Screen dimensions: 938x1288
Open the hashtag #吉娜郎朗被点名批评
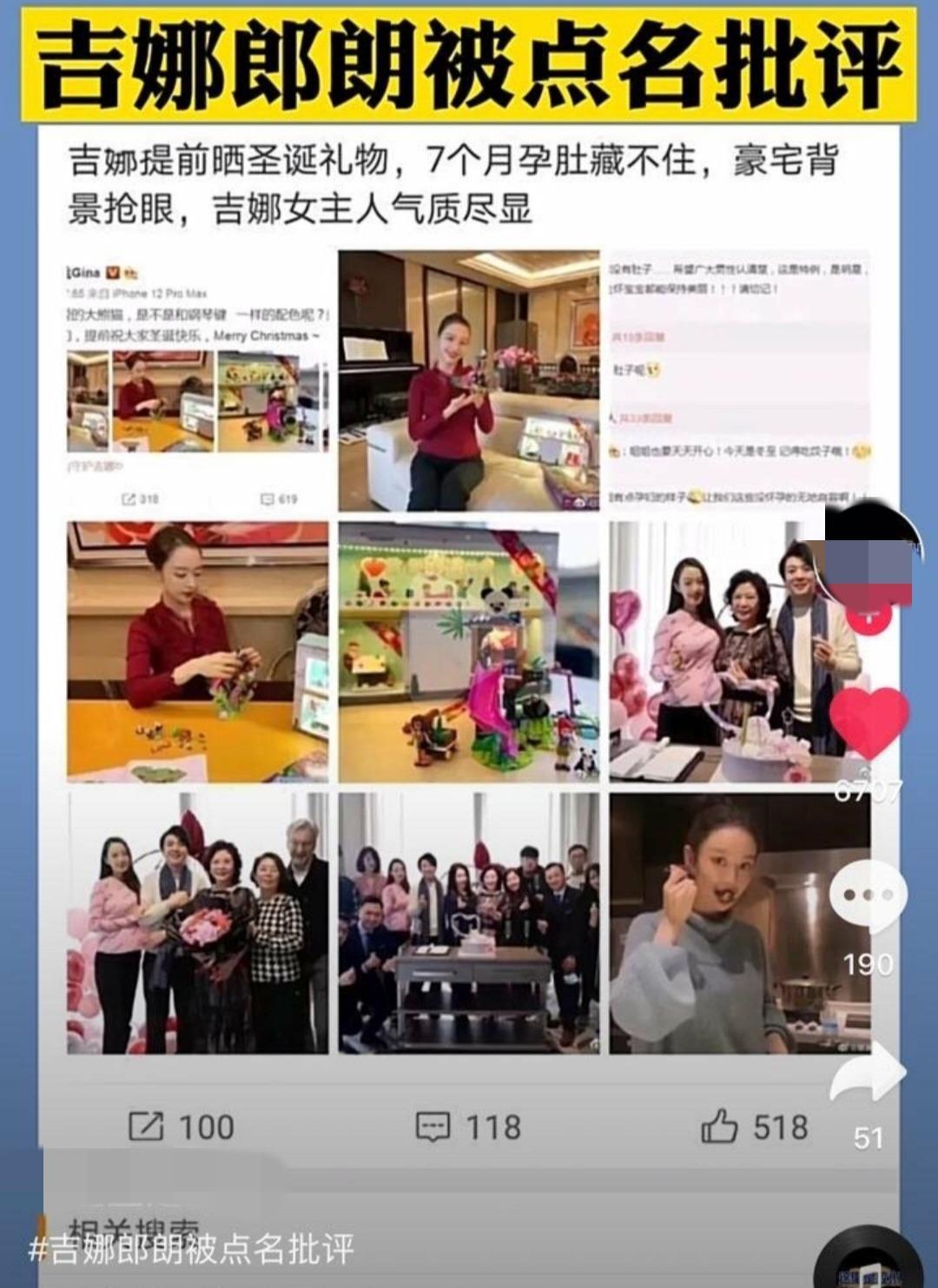pos(191,1250)
